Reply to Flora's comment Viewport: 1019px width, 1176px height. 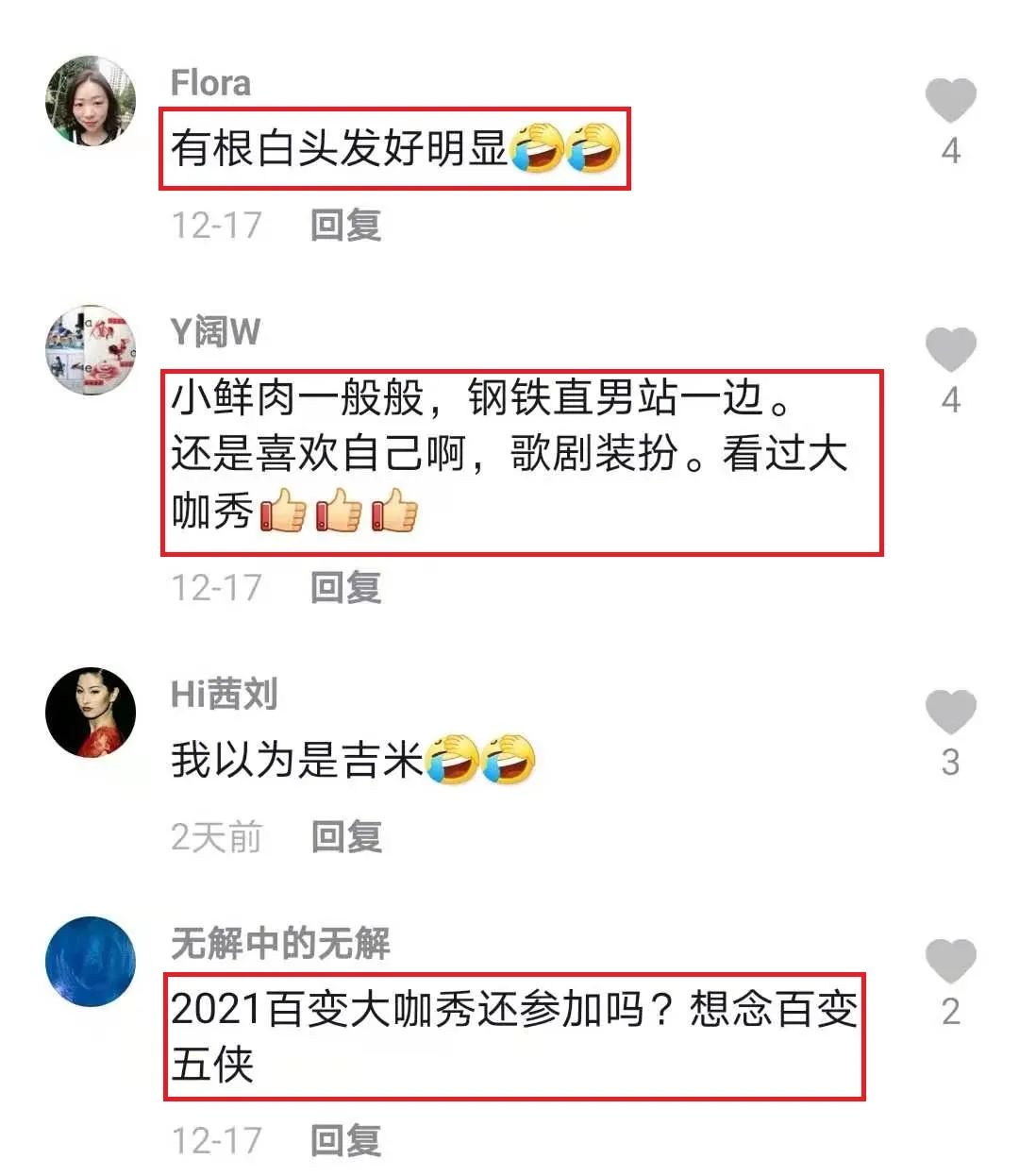[345, 226]
